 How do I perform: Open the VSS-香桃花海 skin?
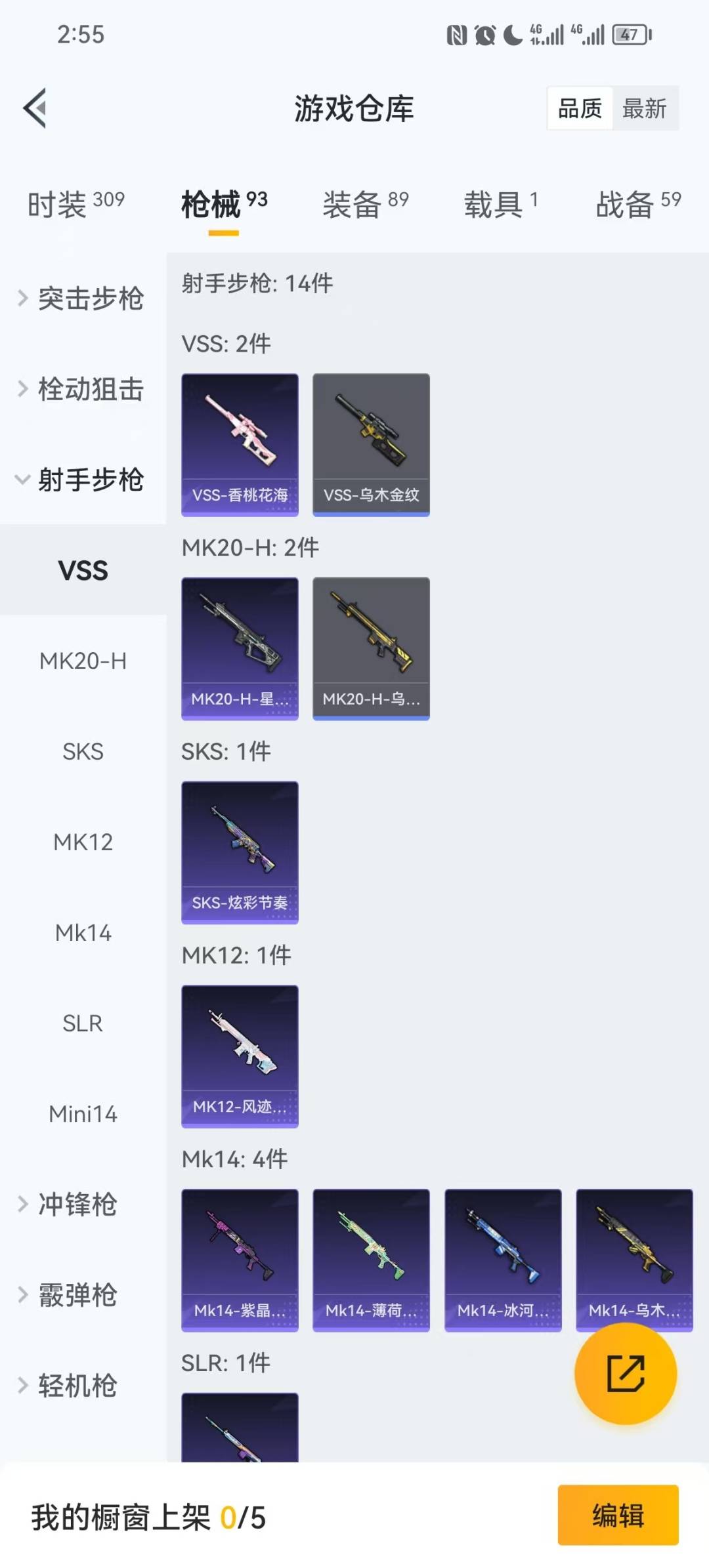point(240,444)
